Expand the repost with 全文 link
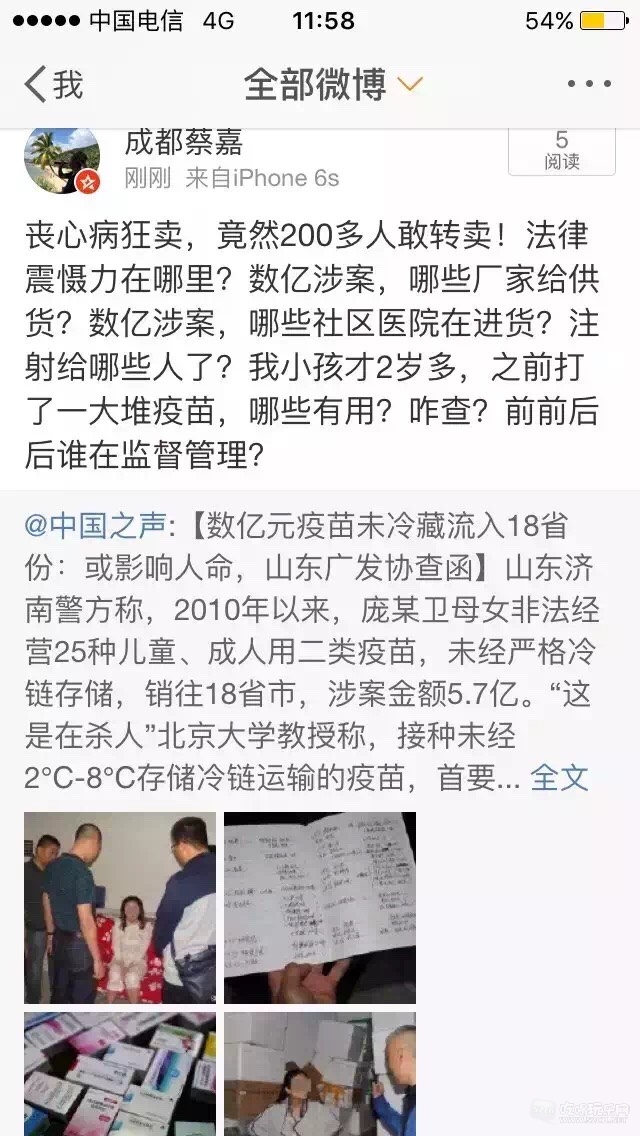Image resolution: width=640 pixels, height=1136 pixels. pyautogui.click(x=559, y=776)
